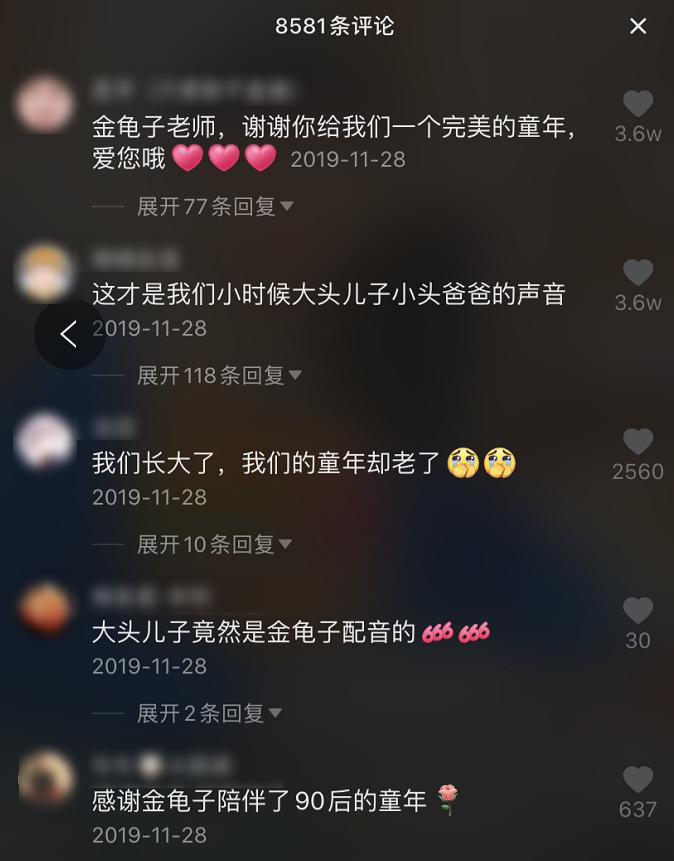Screen dimensions: 674x861
Task: Open avatar of the 我们长大了 commenter
Action: (x=45, y=441)
